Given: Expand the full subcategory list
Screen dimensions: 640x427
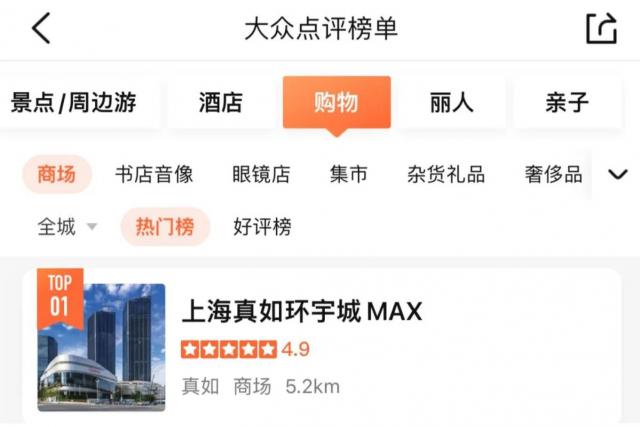Looking at the screenshot, I should 618,175.
